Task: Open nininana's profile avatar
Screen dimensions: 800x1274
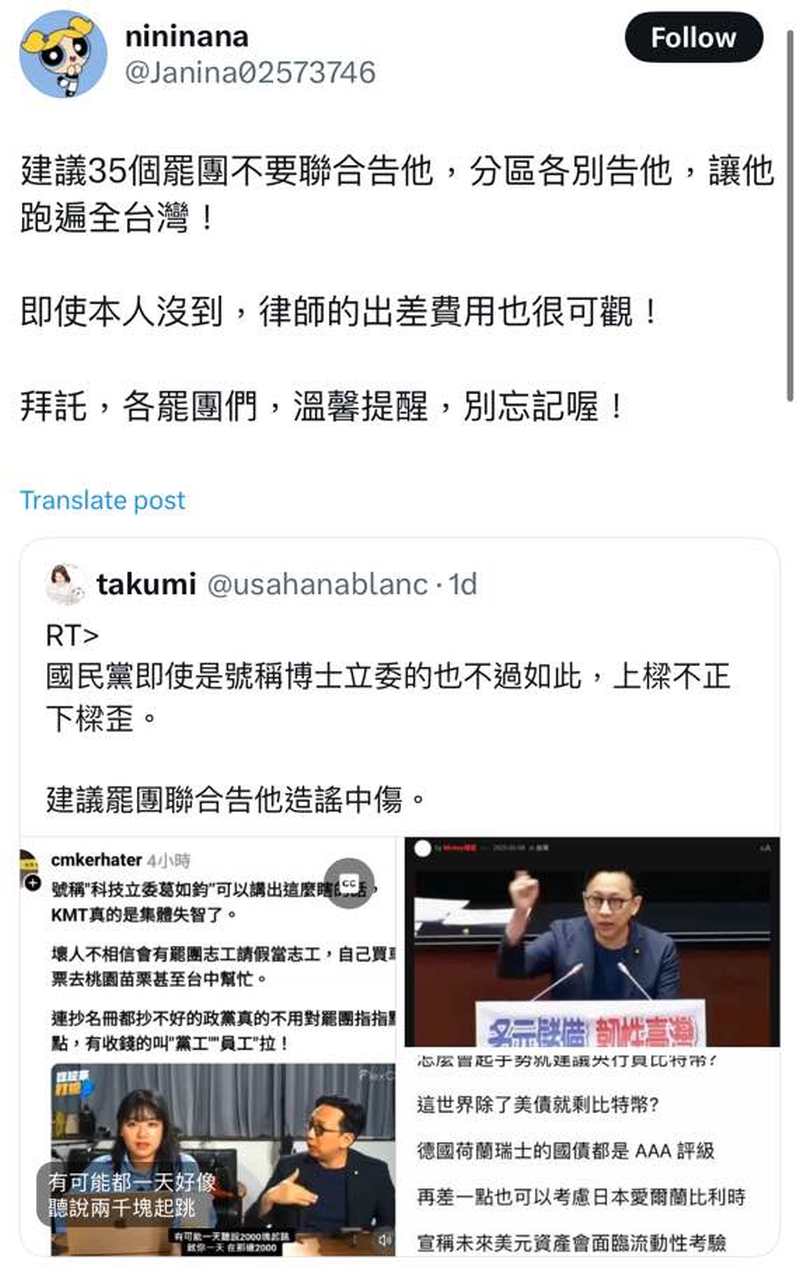Action: (x=63, y=54)
